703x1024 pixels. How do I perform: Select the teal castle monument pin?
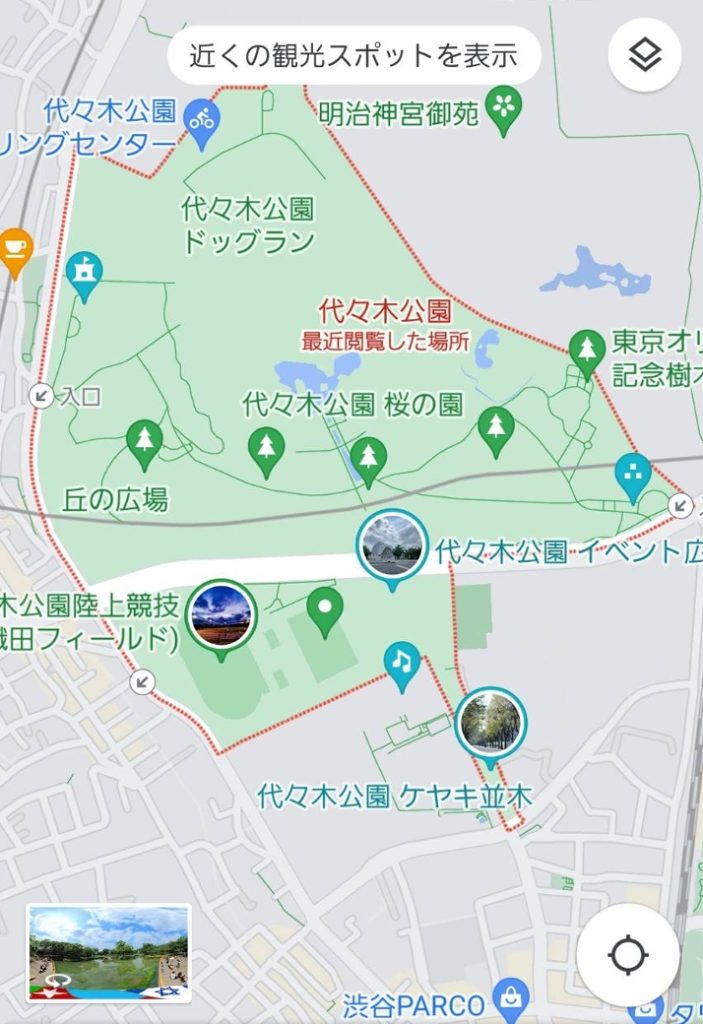[x=84, y=271]
